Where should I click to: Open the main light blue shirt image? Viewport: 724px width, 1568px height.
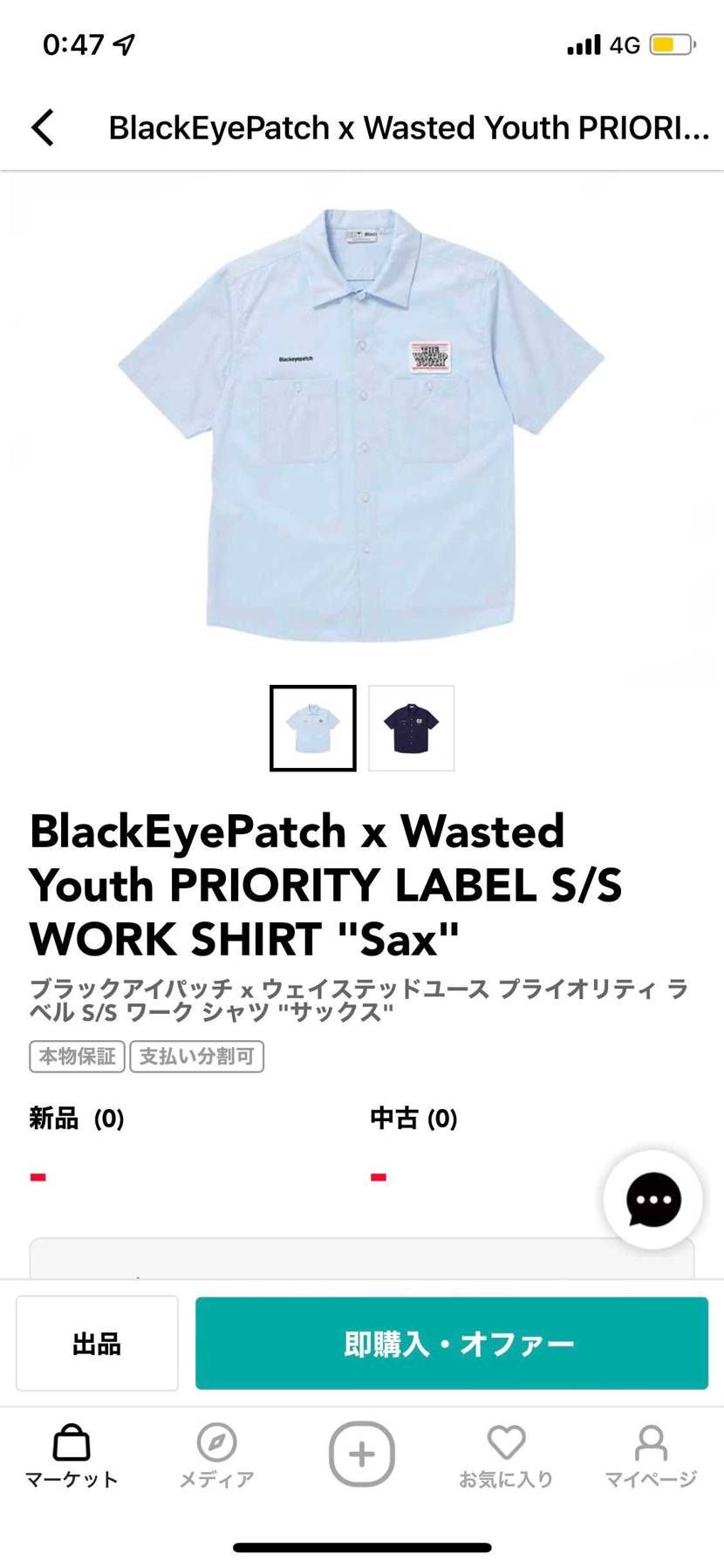(x=361, y=425)
